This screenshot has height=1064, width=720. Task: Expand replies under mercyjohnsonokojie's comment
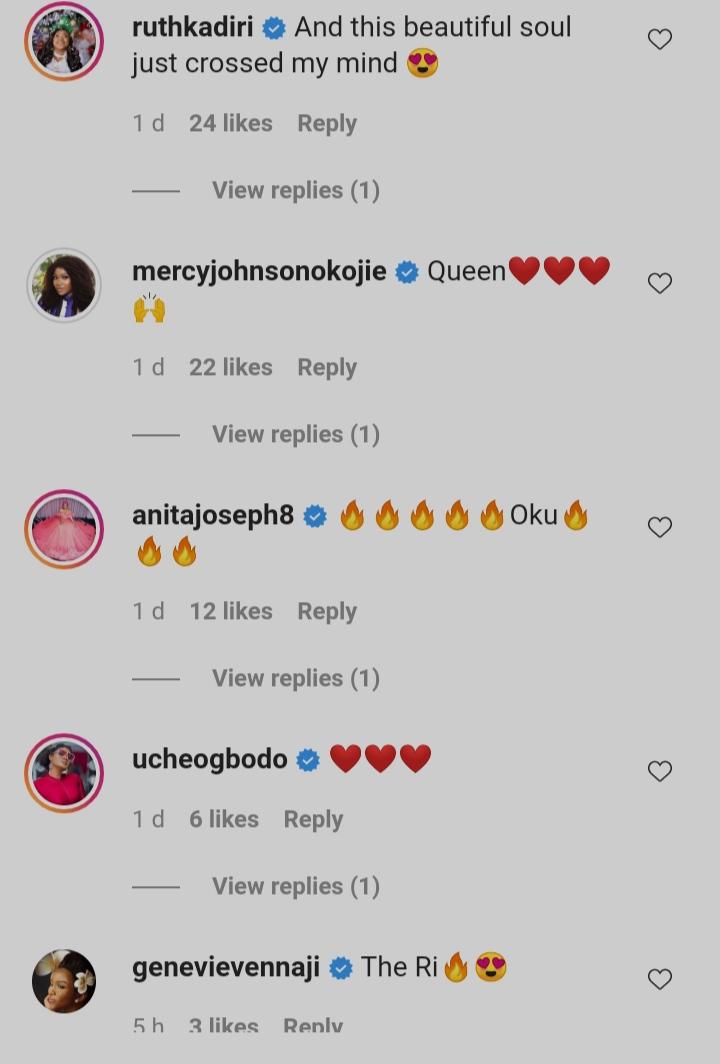pos(295,434)
